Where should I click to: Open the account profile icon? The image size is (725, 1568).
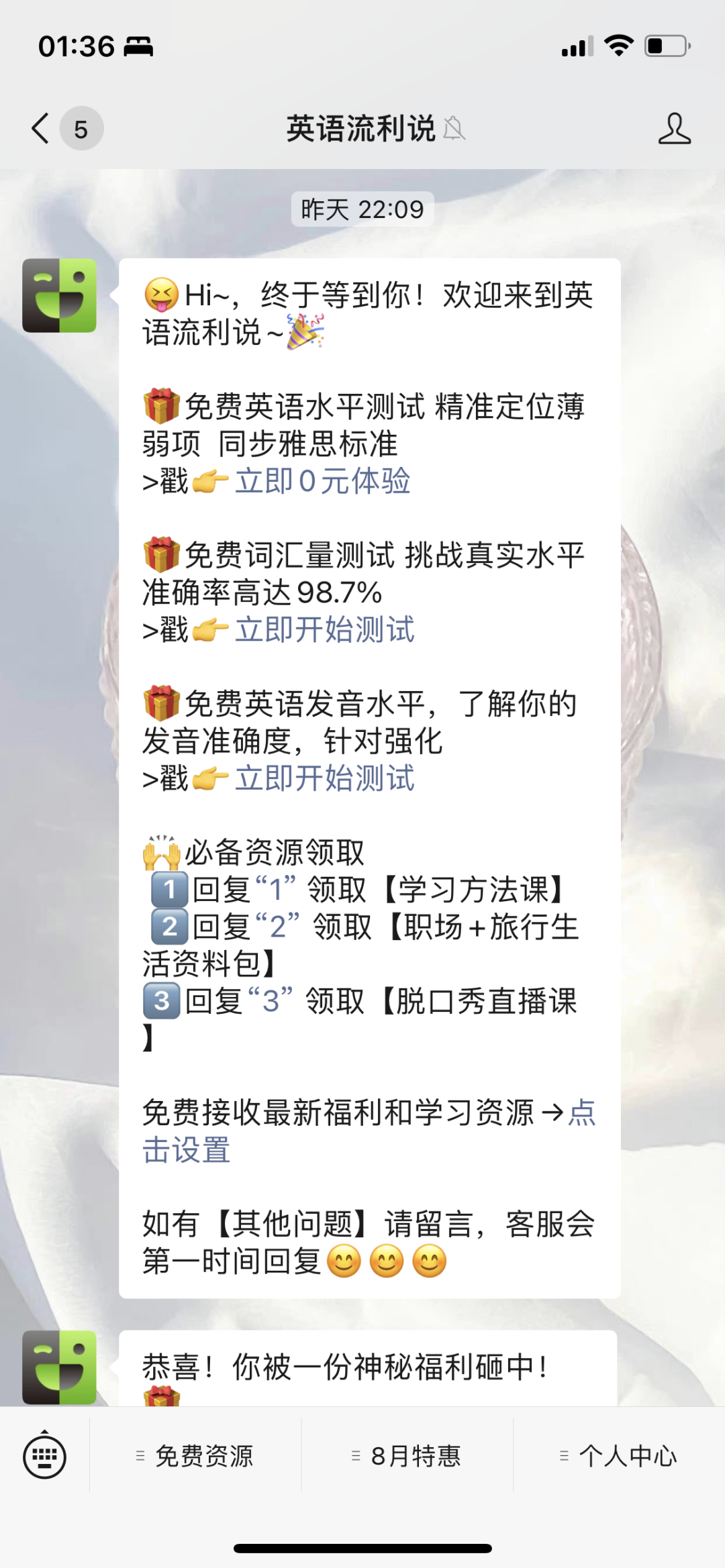(x=674, y=128)
